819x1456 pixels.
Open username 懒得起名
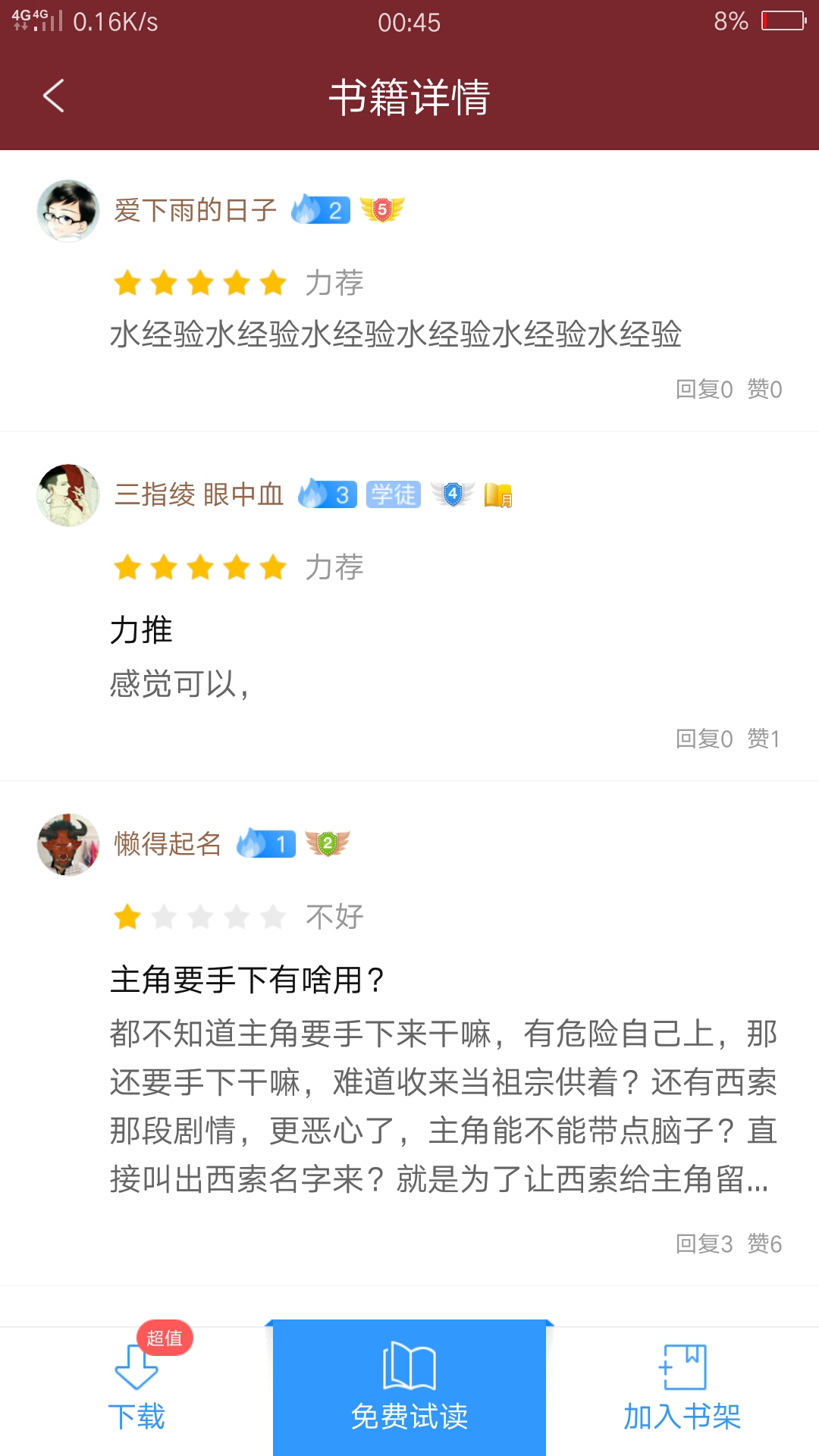coord(168,844)
